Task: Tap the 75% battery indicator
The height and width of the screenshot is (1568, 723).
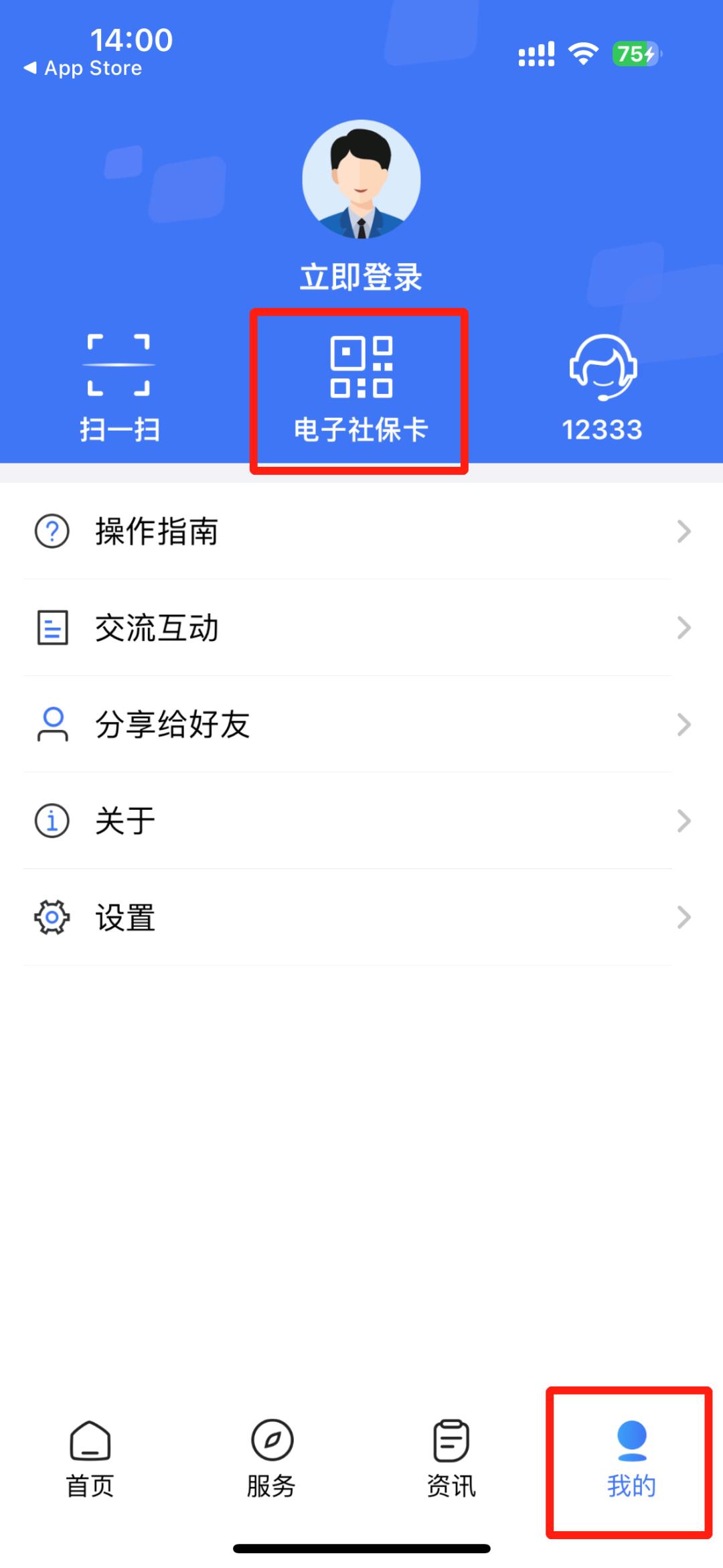Action: [x=635, y=54]
